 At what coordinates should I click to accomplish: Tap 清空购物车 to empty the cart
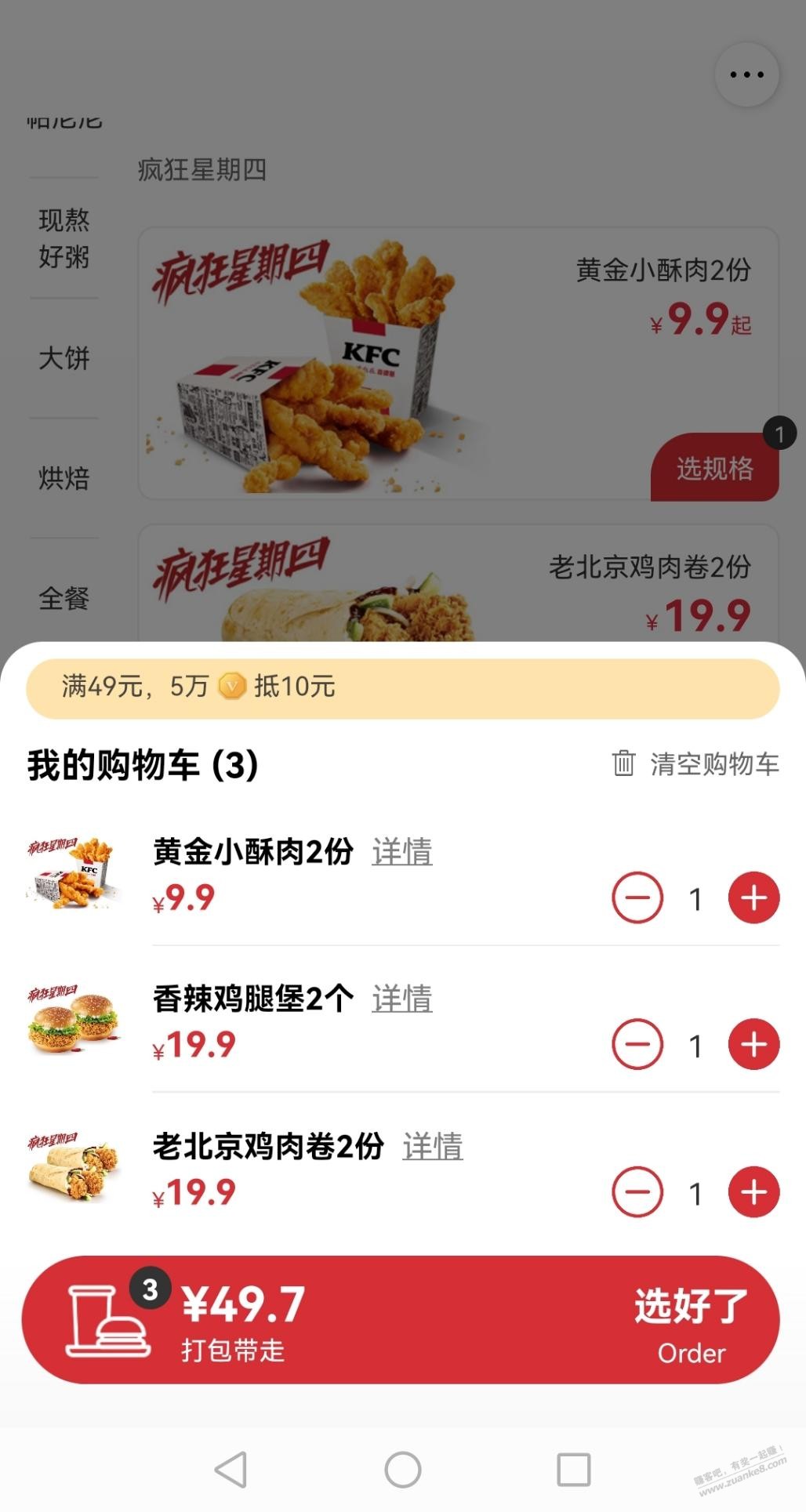(696, 763)
